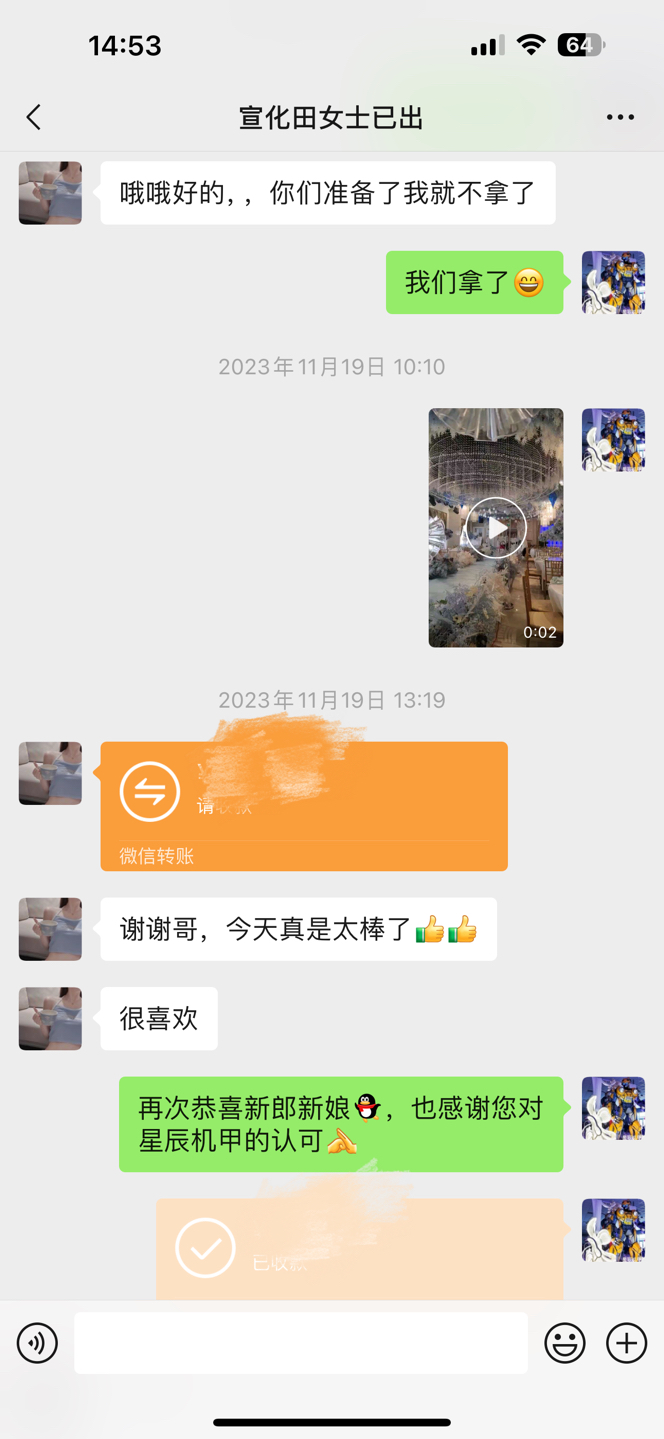Open the plus attachments menu
This screenshot has height=1439, width=664.
pos(627,1343)
